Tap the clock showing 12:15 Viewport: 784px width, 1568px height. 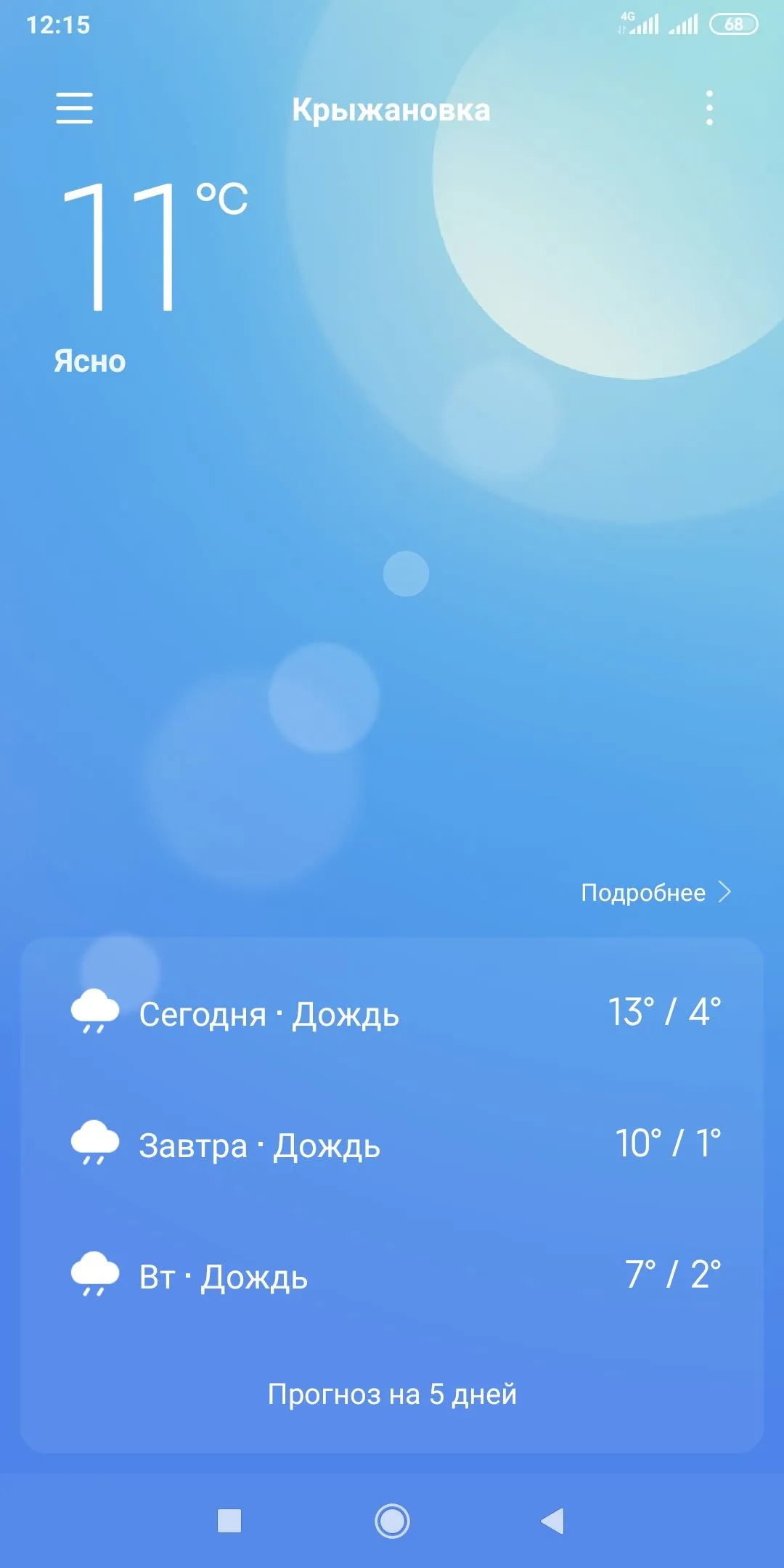tap(54, 24)
